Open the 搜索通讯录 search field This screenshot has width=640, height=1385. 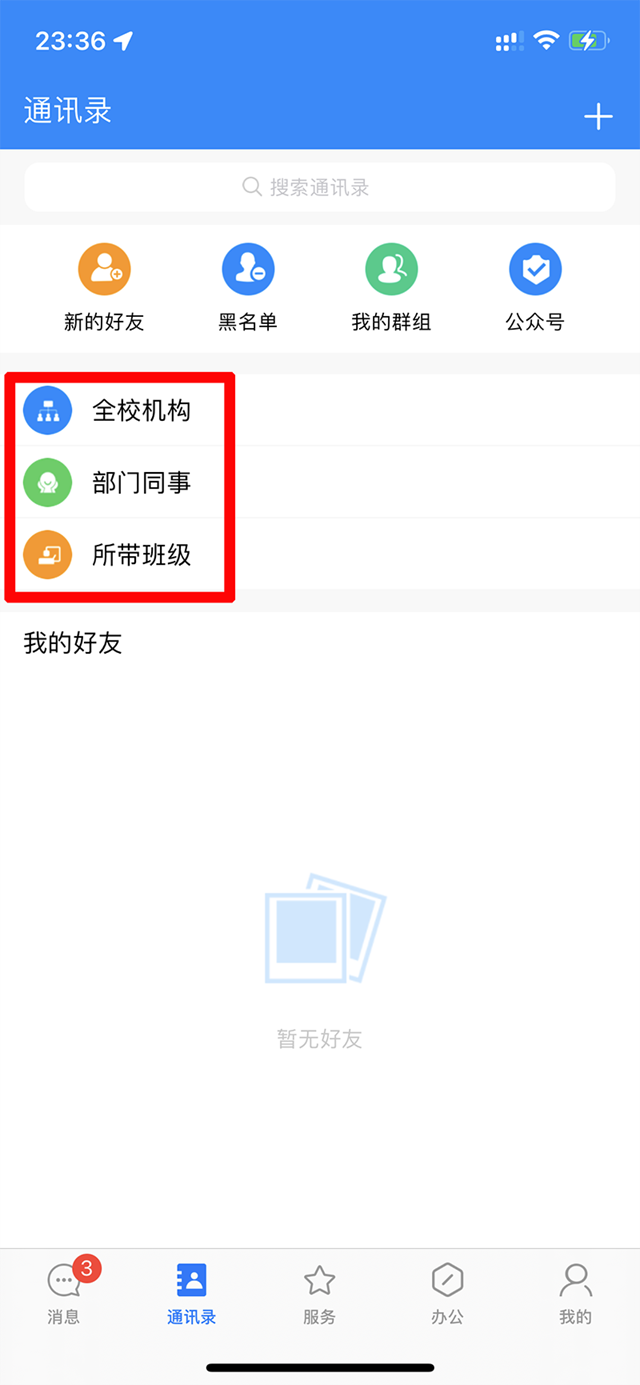(x=320, y=187)
